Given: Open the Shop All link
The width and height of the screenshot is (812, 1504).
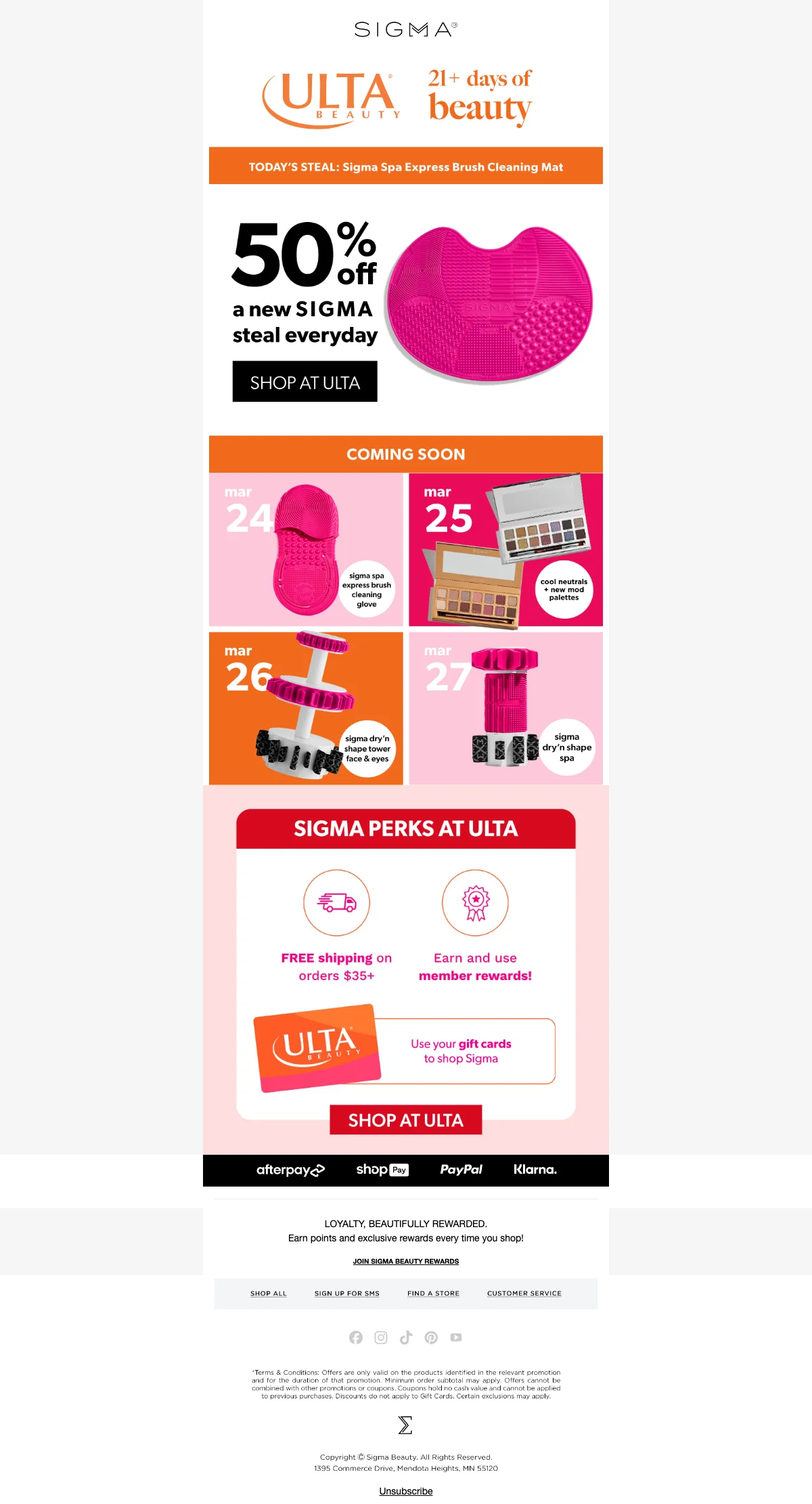Looking at the screenshot, I should 269,1293.
